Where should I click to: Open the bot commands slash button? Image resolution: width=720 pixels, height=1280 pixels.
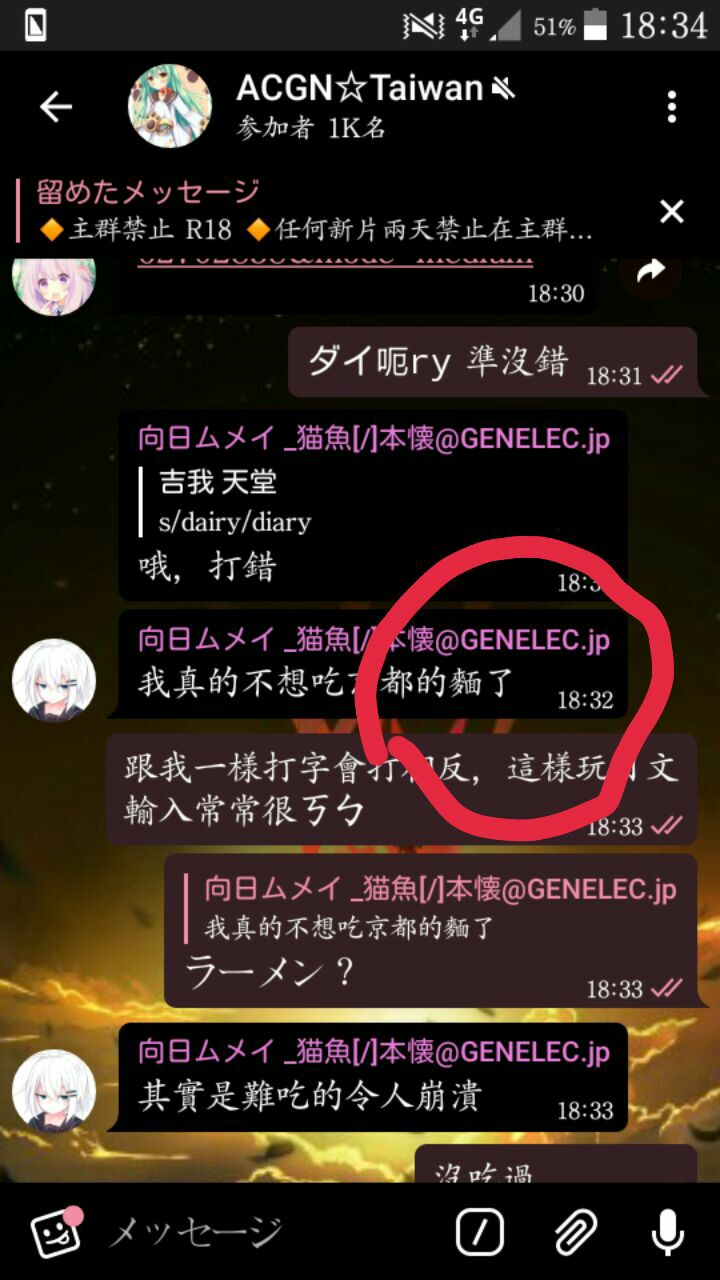[479, 1232]
